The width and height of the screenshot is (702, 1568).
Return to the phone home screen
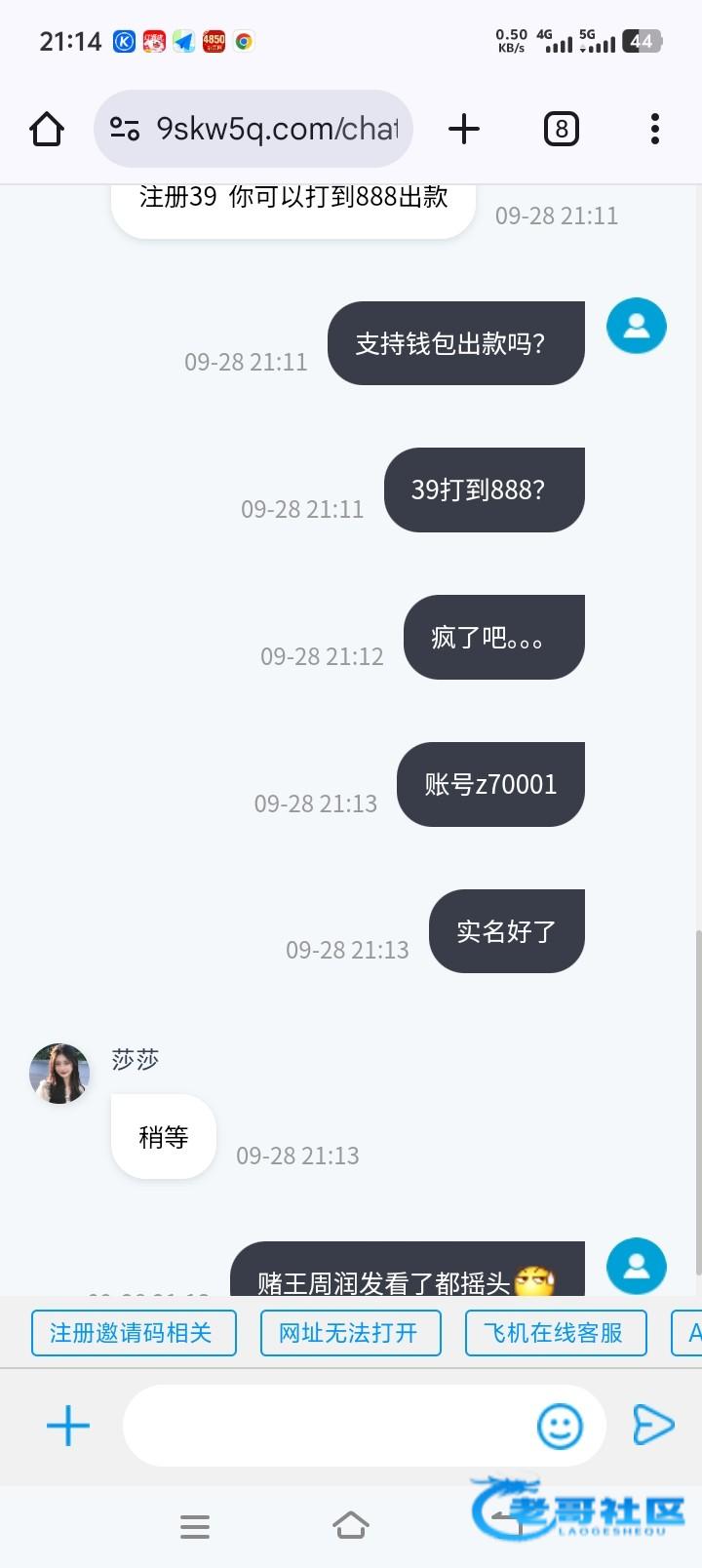pyautogui.click(x=351, y=1525)
